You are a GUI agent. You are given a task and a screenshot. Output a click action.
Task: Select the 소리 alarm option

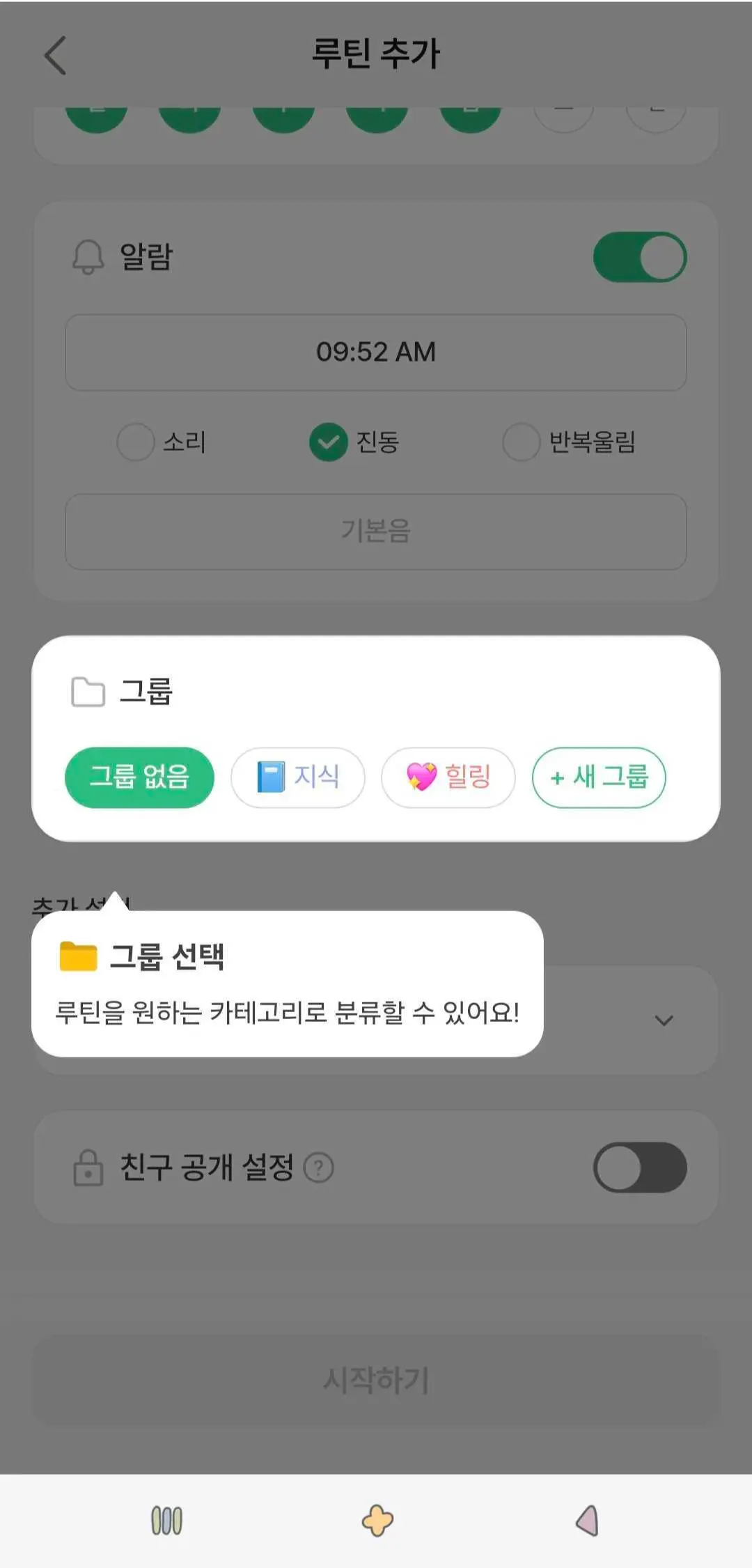tap(136, 442)
